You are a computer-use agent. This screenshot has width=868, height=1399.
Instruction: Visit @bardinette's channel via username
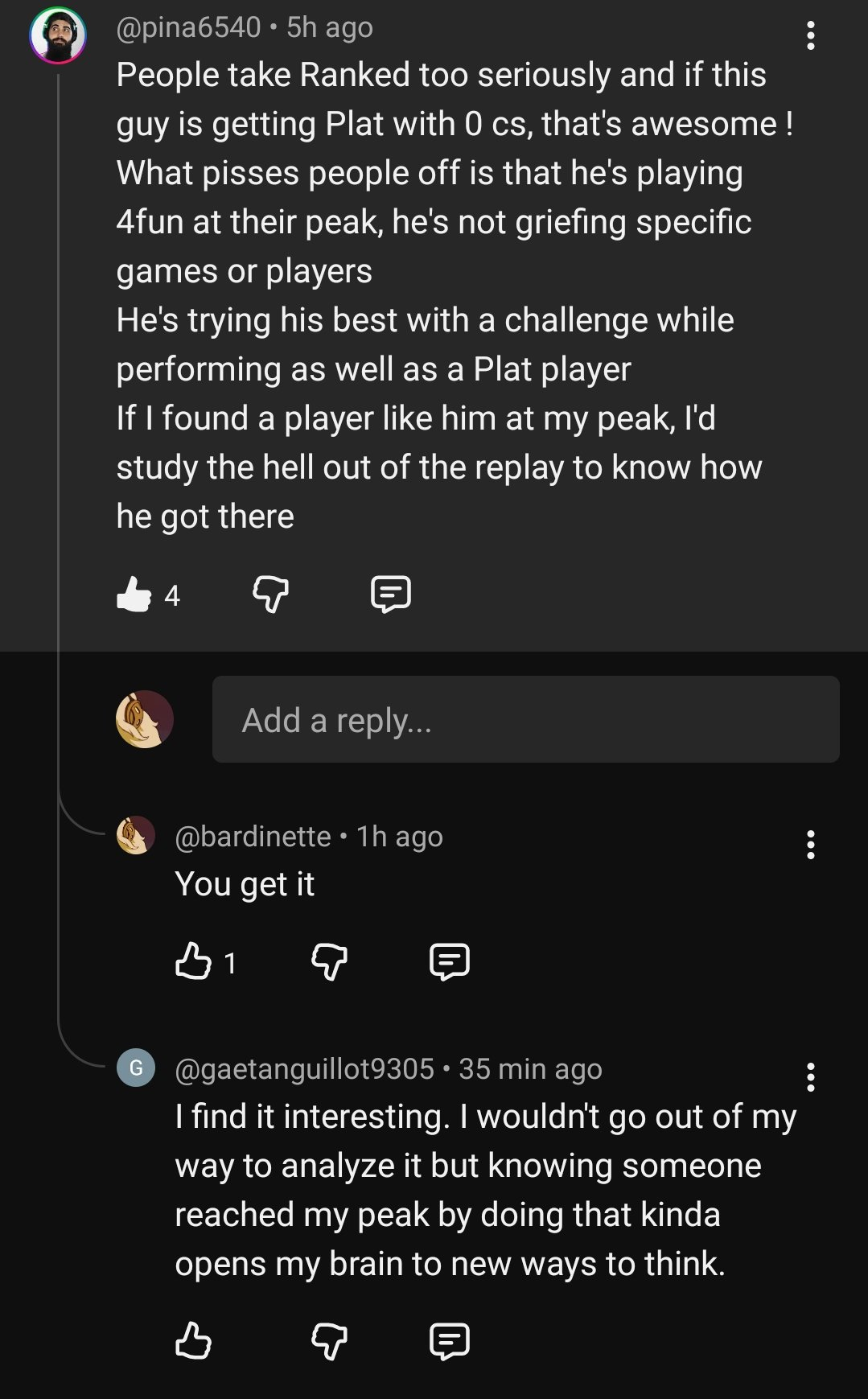coord(253,837)
